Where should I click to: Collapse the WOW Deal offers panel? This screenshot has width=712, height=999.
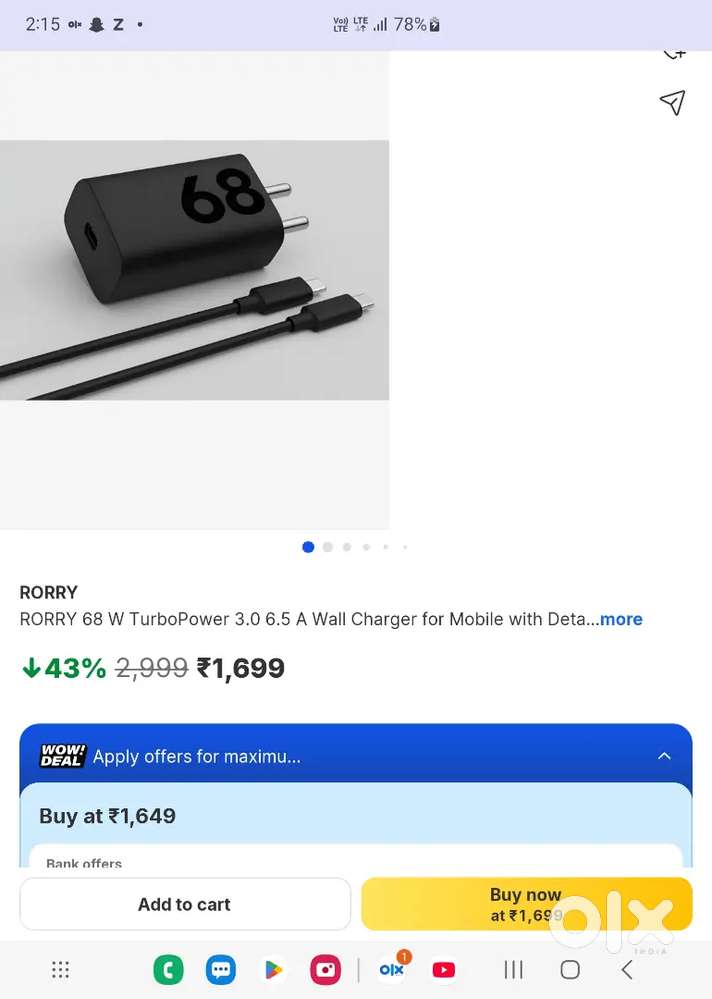[x=664, y=756]
